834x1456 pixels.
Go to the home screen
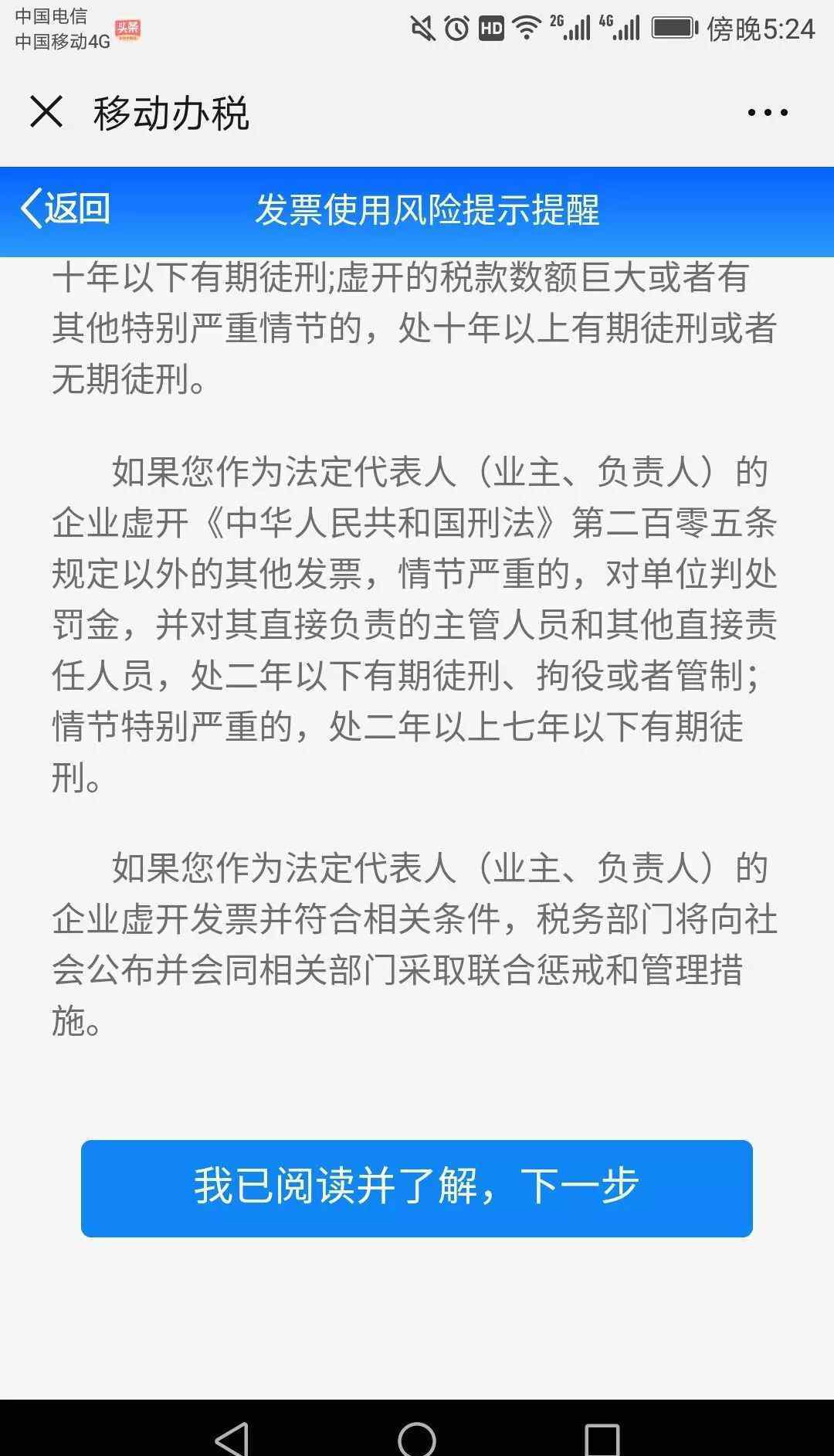pyautogui.click(x=417, y=1438)
